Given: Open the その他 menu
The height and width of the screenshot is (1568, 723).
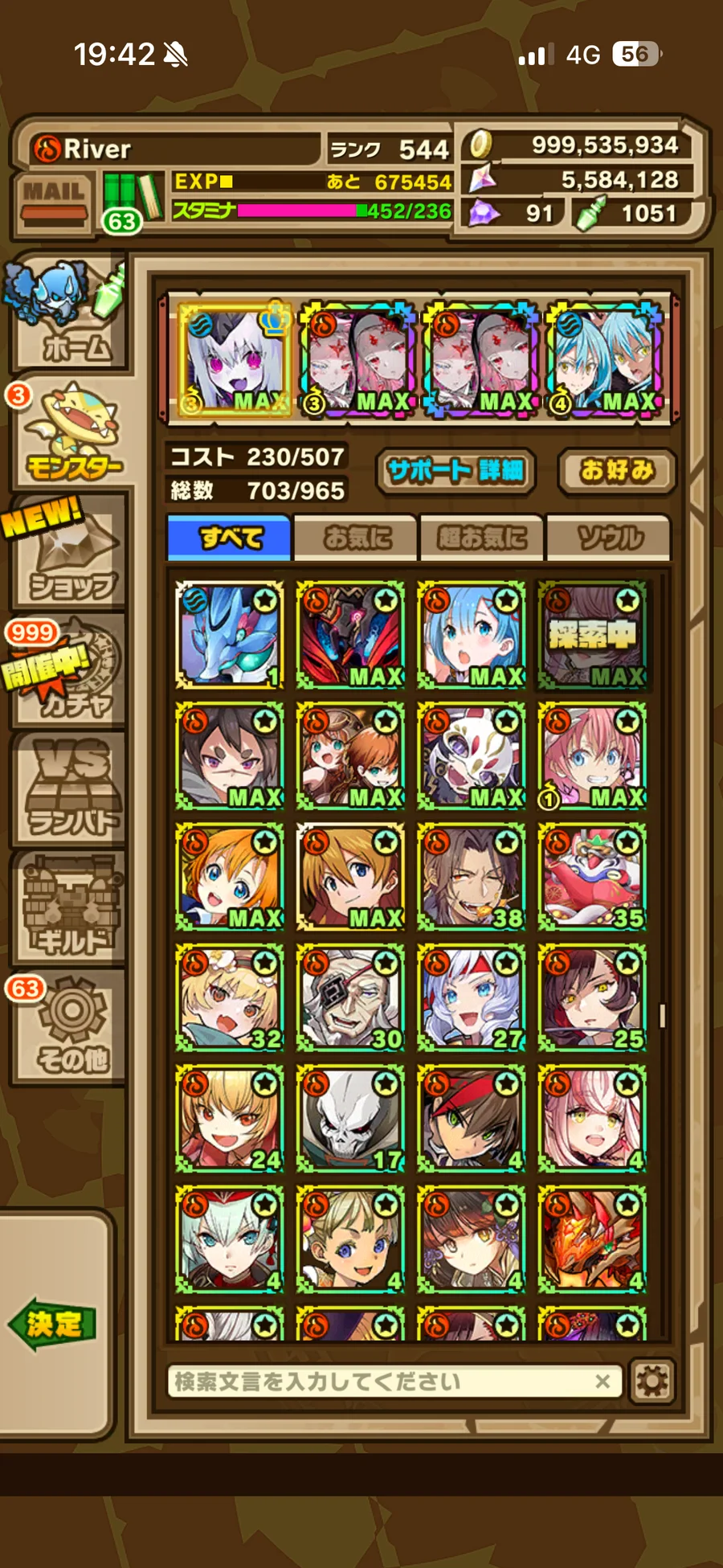Looking at the screenshot, I should pyautogui.click(x=71, y=1029).
